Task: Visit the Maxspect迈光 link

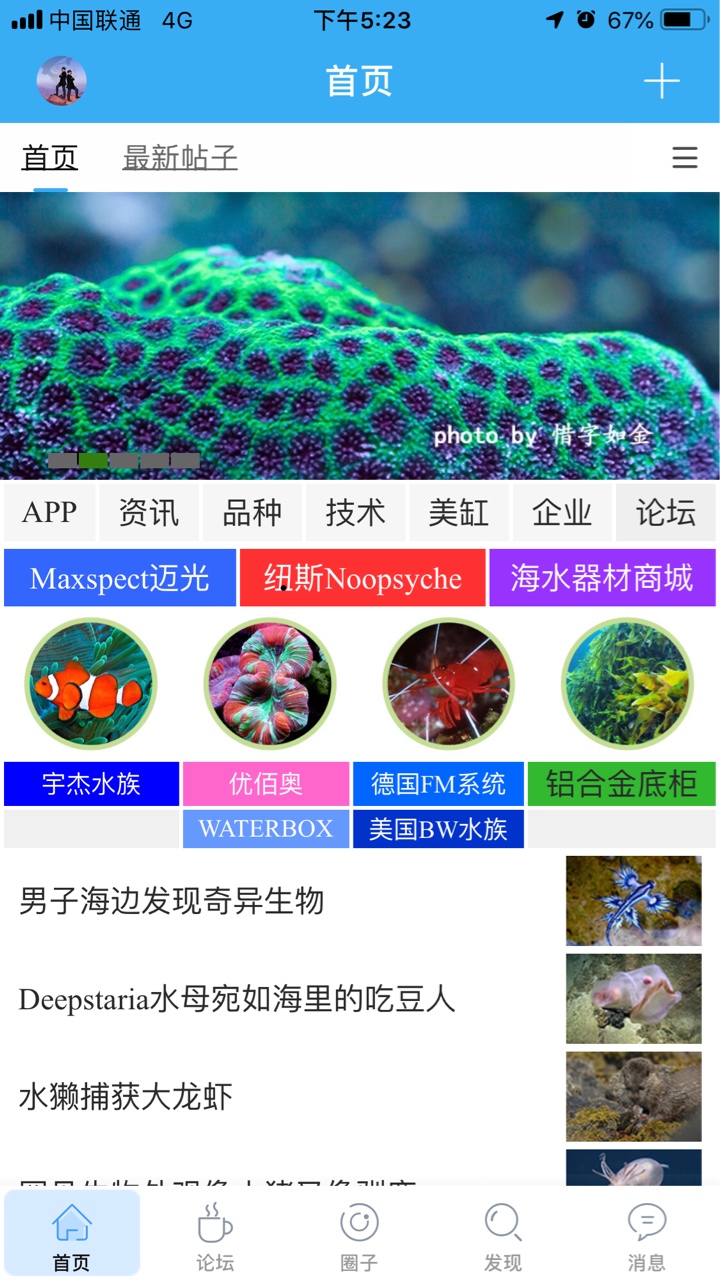Action: click(120, 578)
